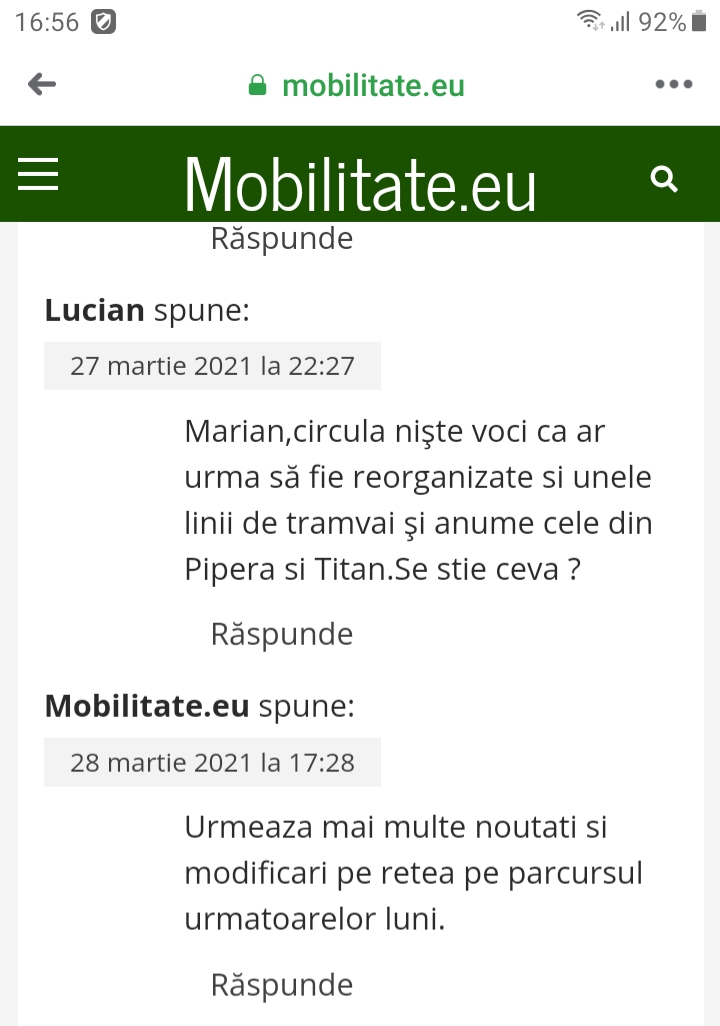Open Mobilitate.eu commenter author link
The width and height of the screenshot is (720, 1026).
pos(147,707)
